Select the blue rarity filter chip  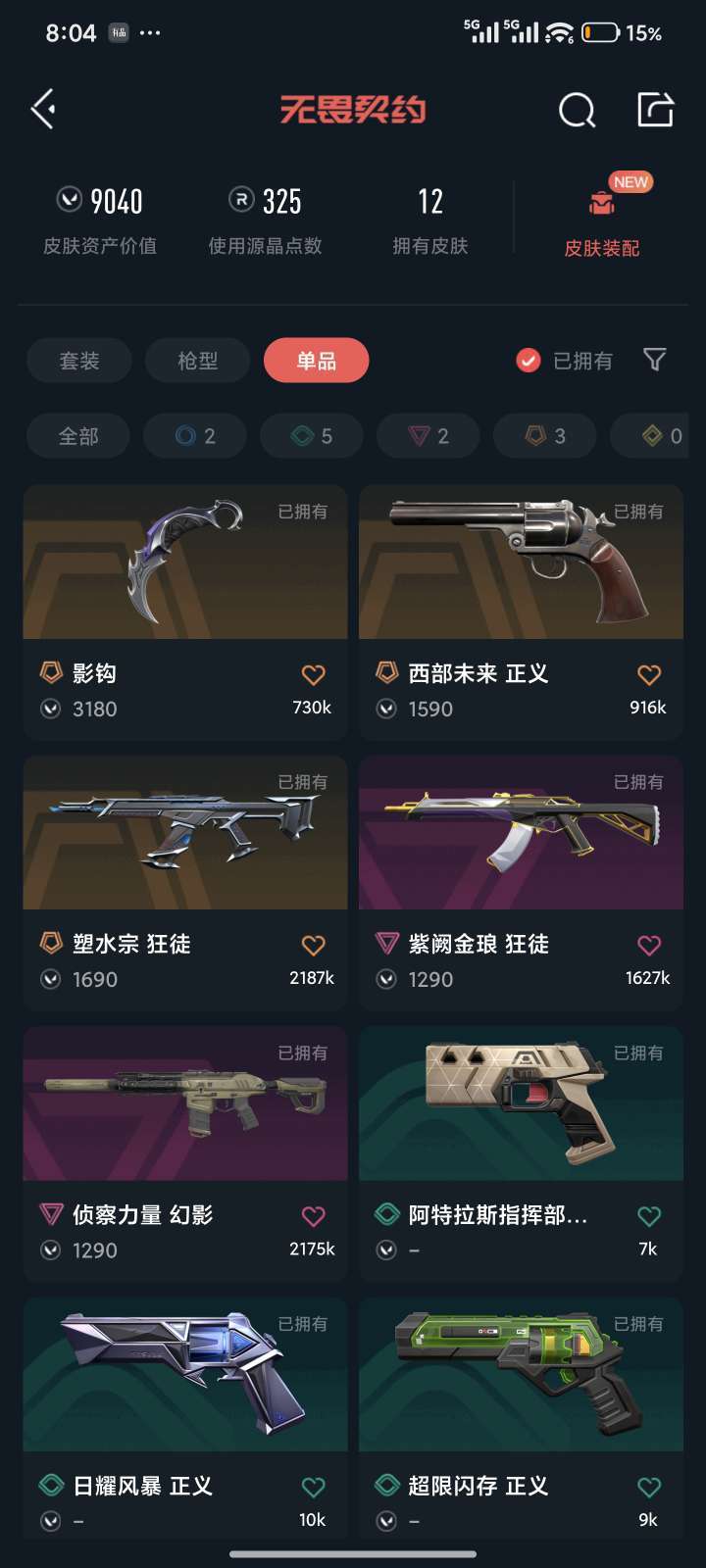tap(194, 436)
